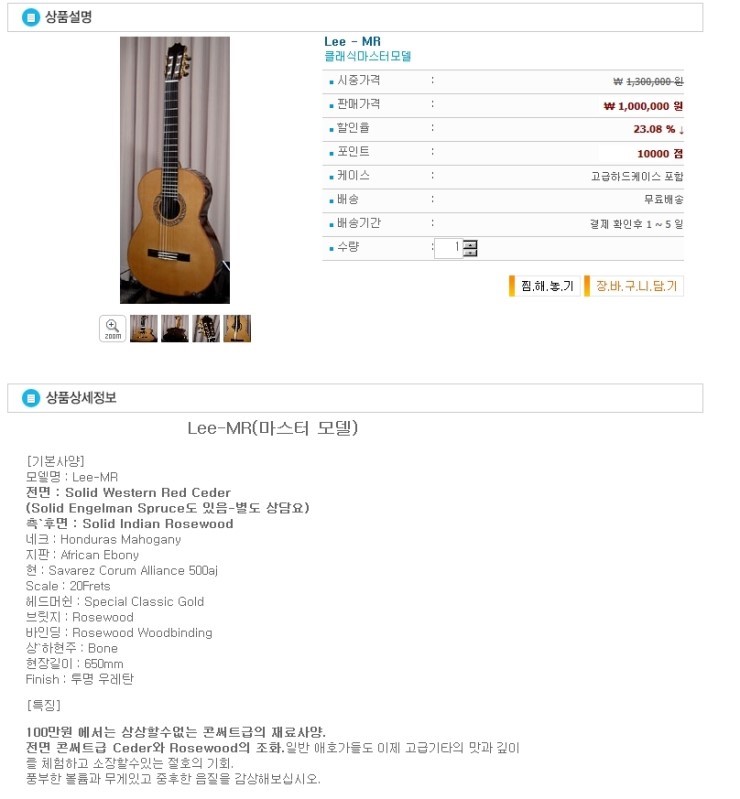The width and height of the screenshot is (740, 799).
Task: Open the large Lee-MR guitar image
Action: [x=175, y=170]
